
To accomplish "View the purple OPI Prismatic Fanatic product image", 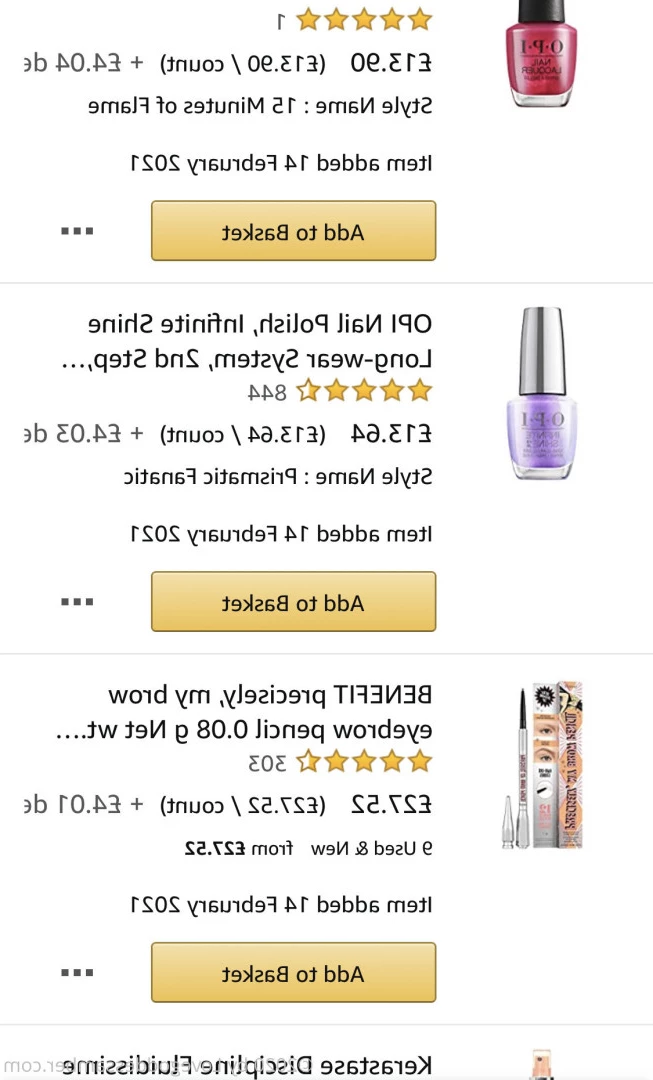I will click(541, 393).
